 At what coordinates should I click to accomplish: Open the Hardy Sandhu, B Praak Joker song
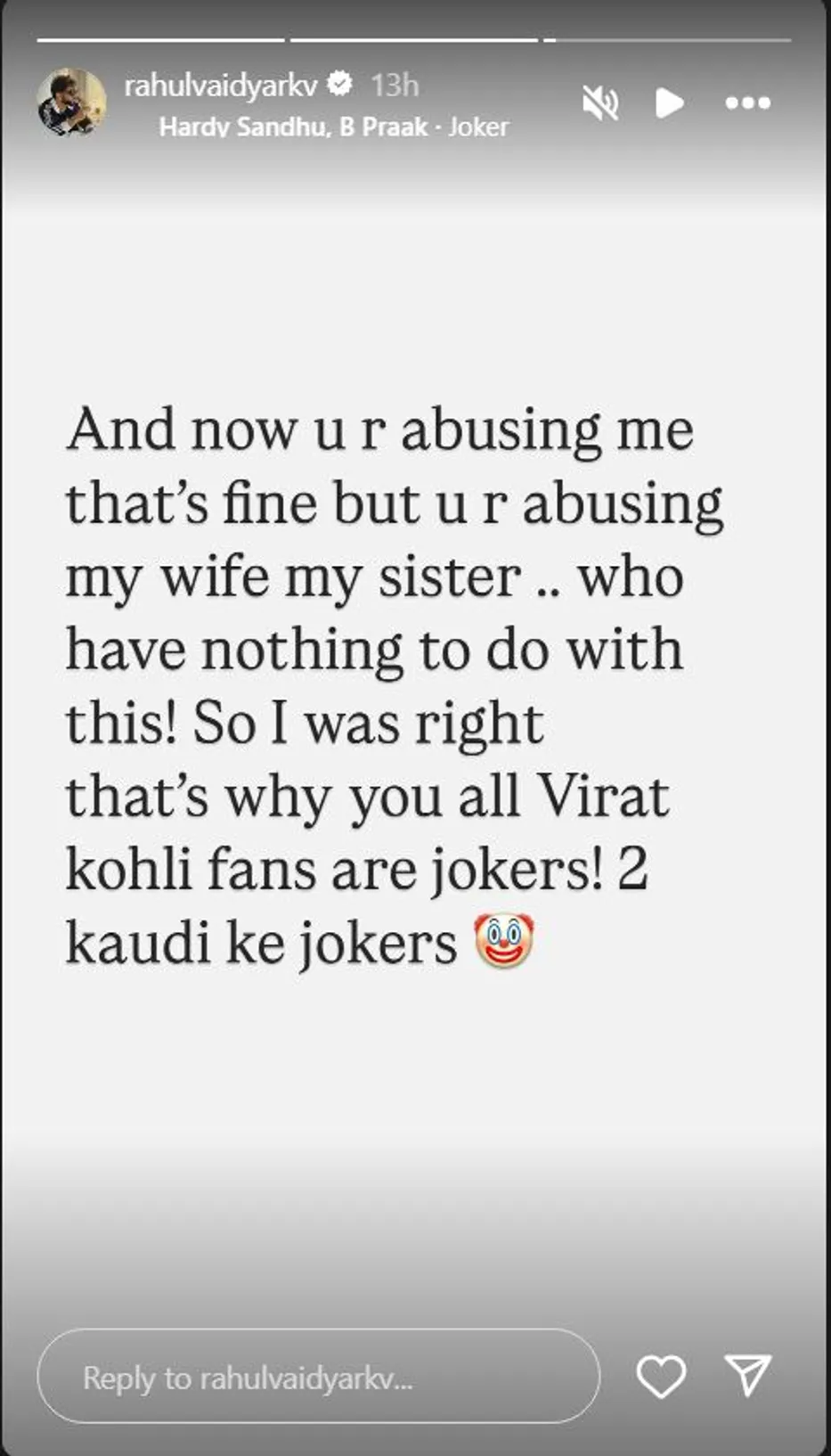333,127
